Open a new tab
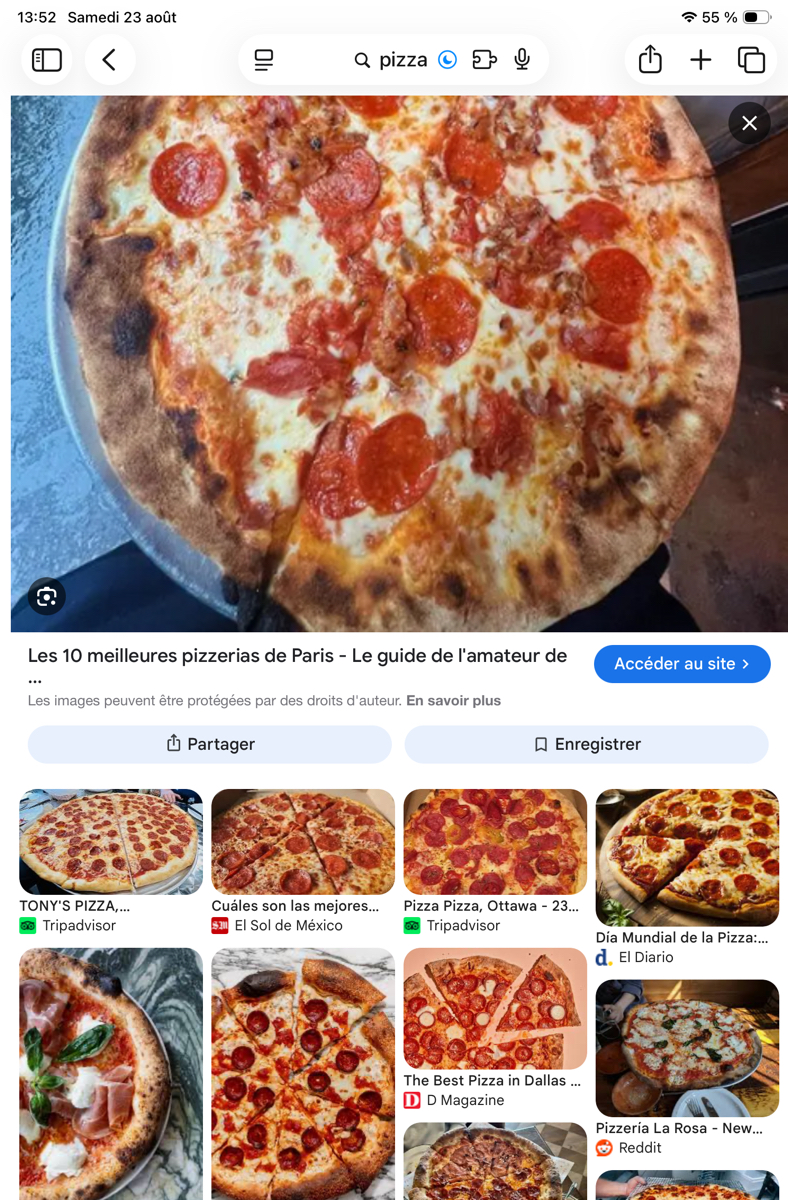Image resolution: width=788 pixels, height=1200 pixels. pyautogui.click(x=701, y=60)
